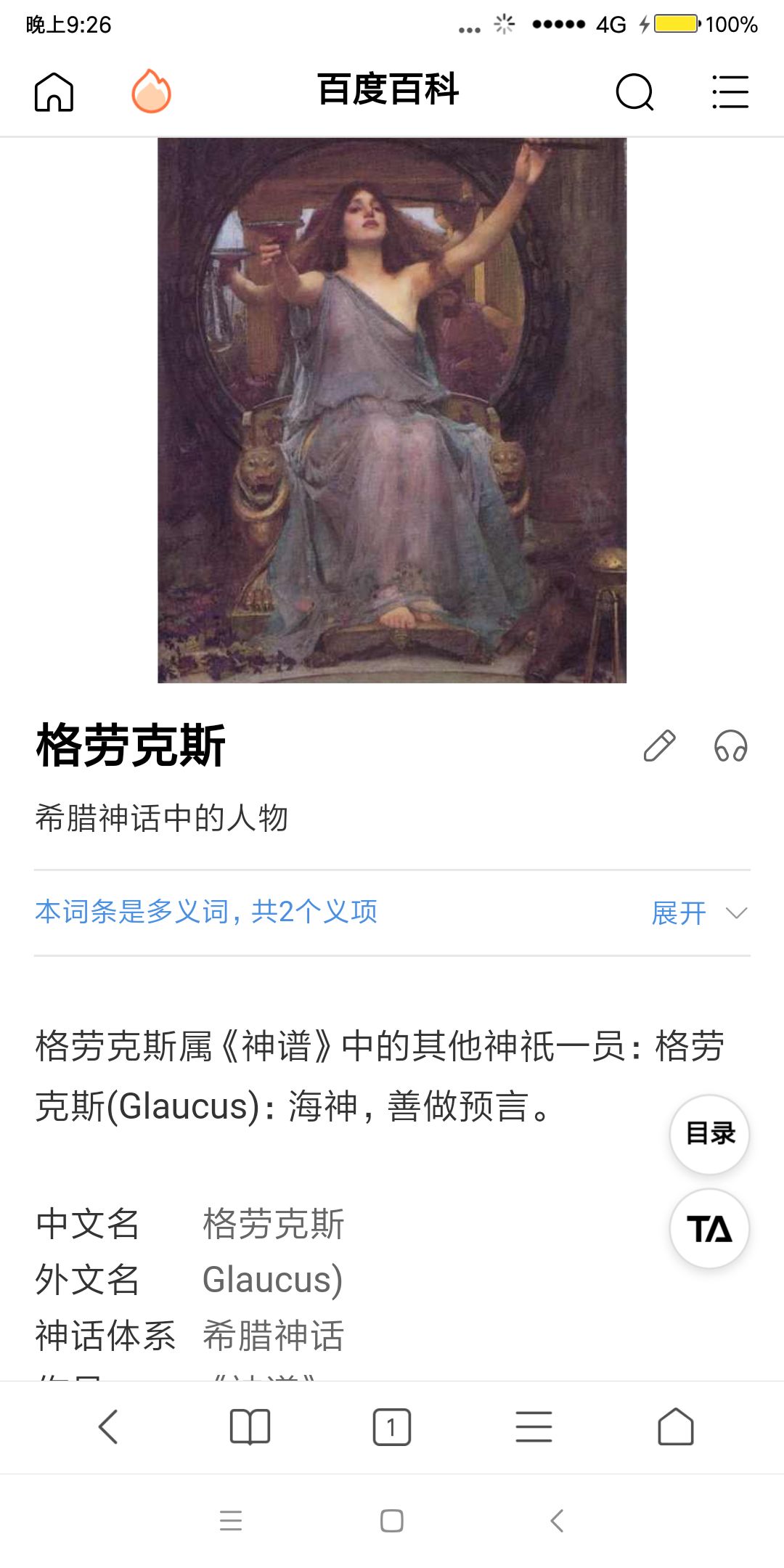Go to the browser home page
The image size is (784, 1568).
[675, 1427]
